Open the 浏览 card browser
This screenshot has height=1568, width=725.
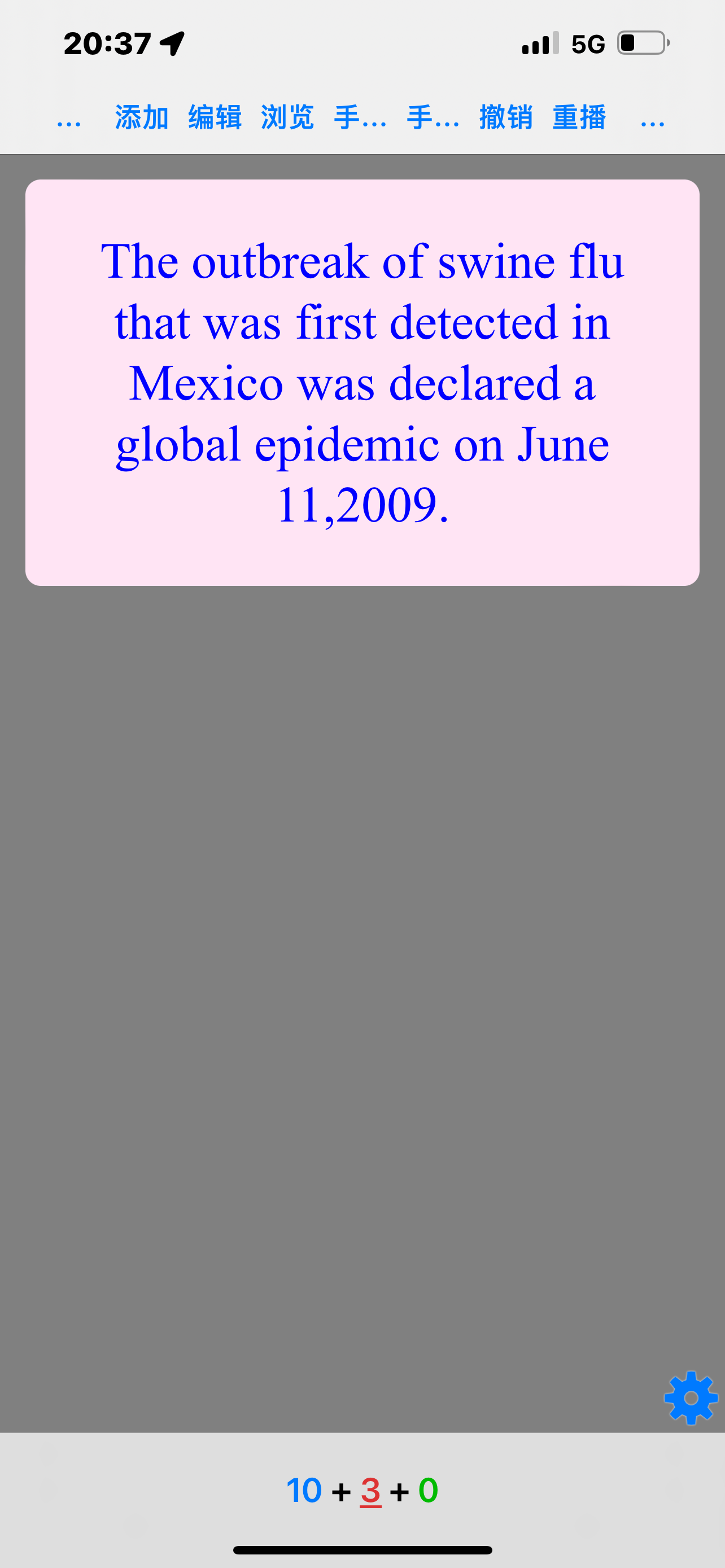[287, 117]
